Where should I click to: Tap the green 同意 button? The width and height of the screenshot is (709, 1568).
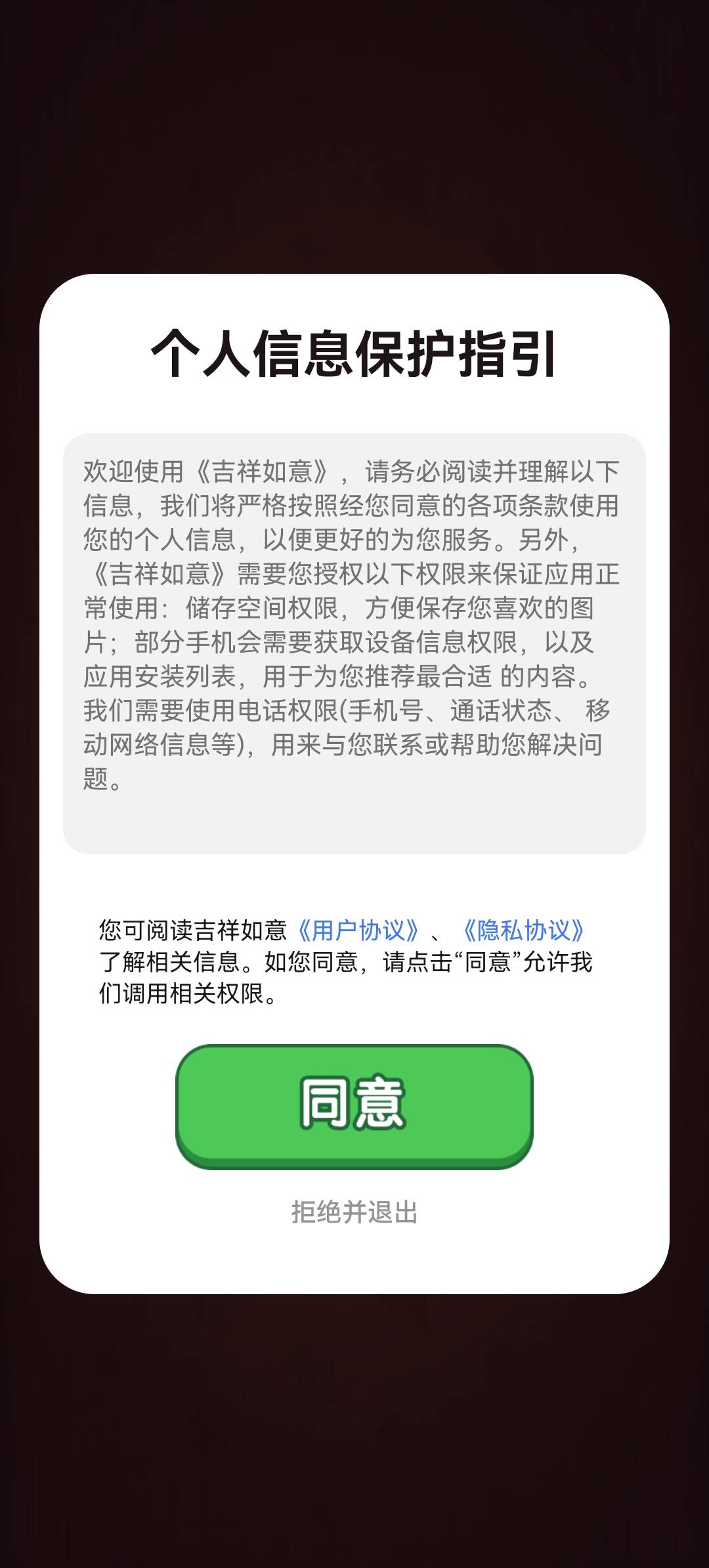pos(354,1106)
